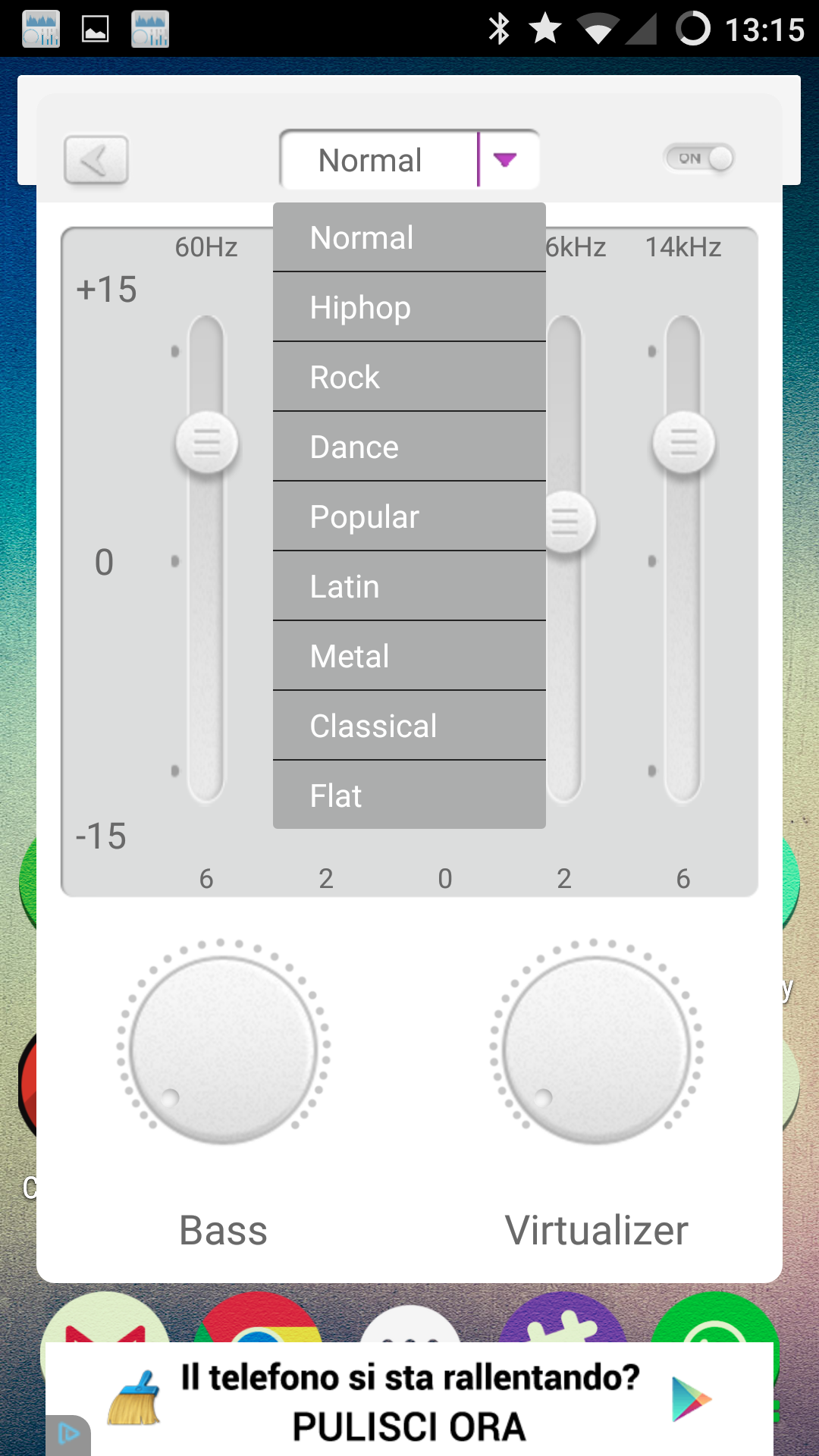This screenshot has width=819, height=1456.
Task: Tap the Bass knob
Action: (x=223, y=1050)
